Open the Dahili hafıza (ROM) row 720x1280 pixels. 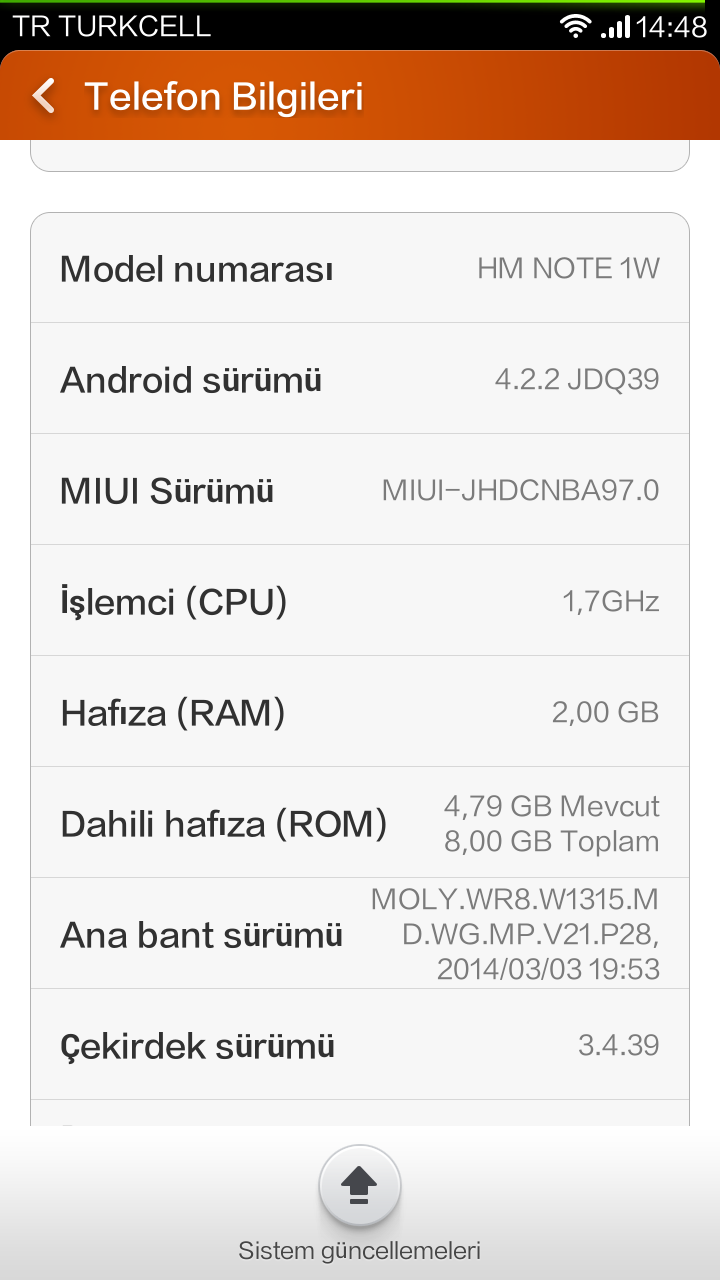click(360, 823)
